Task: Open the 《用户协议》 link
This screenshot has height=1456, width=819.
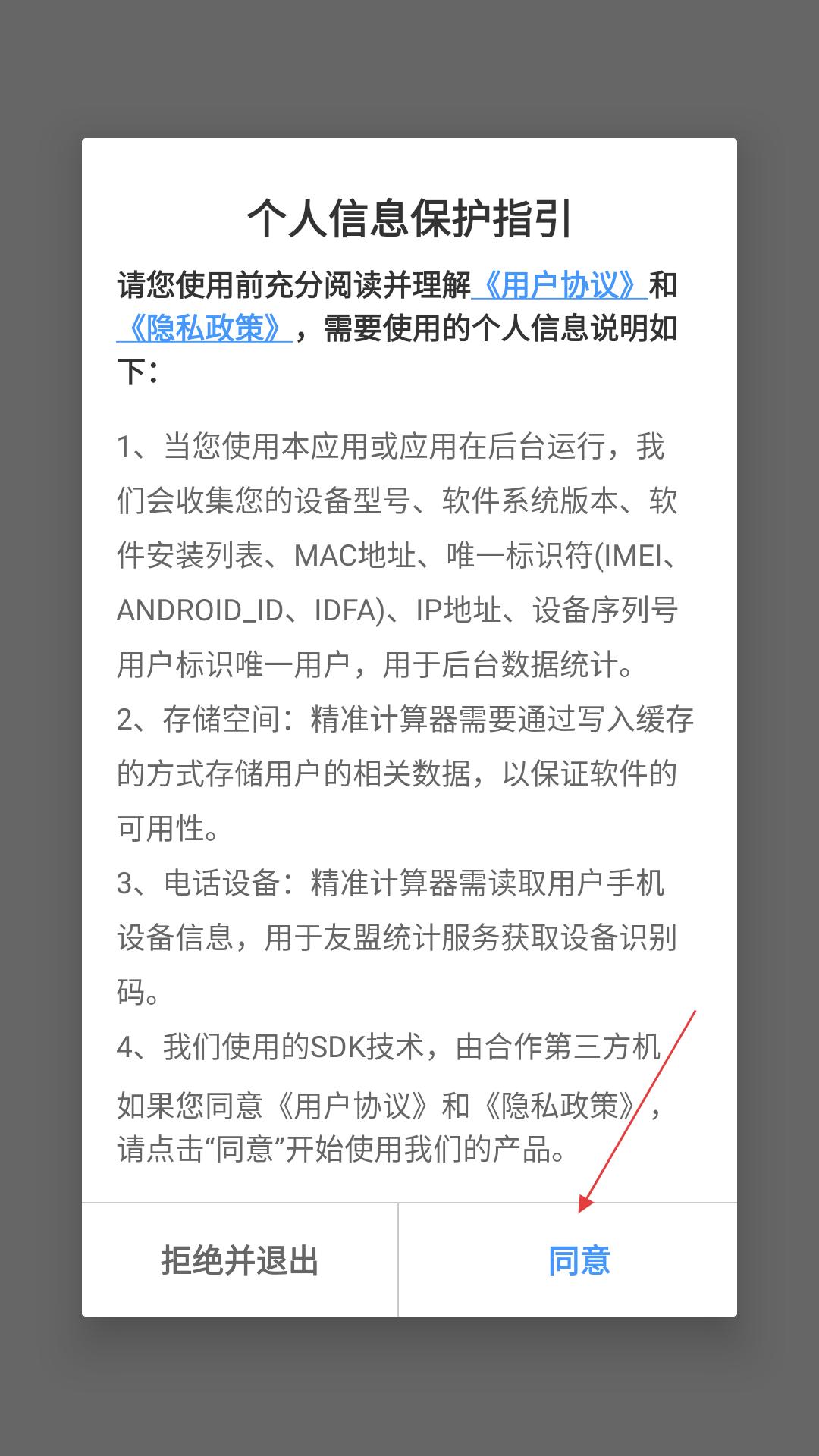Action: coord(559,287)
